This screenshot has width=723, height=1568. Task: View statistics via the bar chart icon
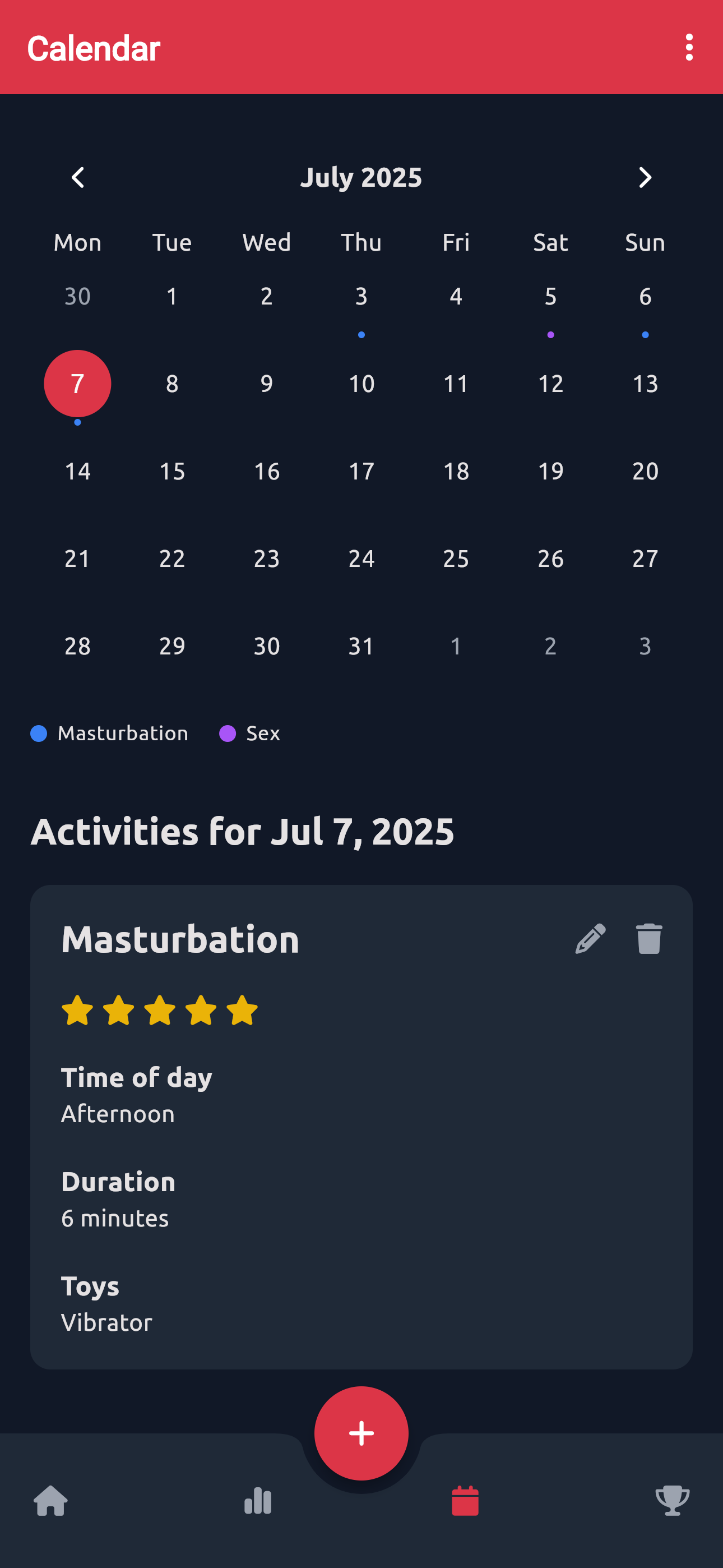(258, 1501)
